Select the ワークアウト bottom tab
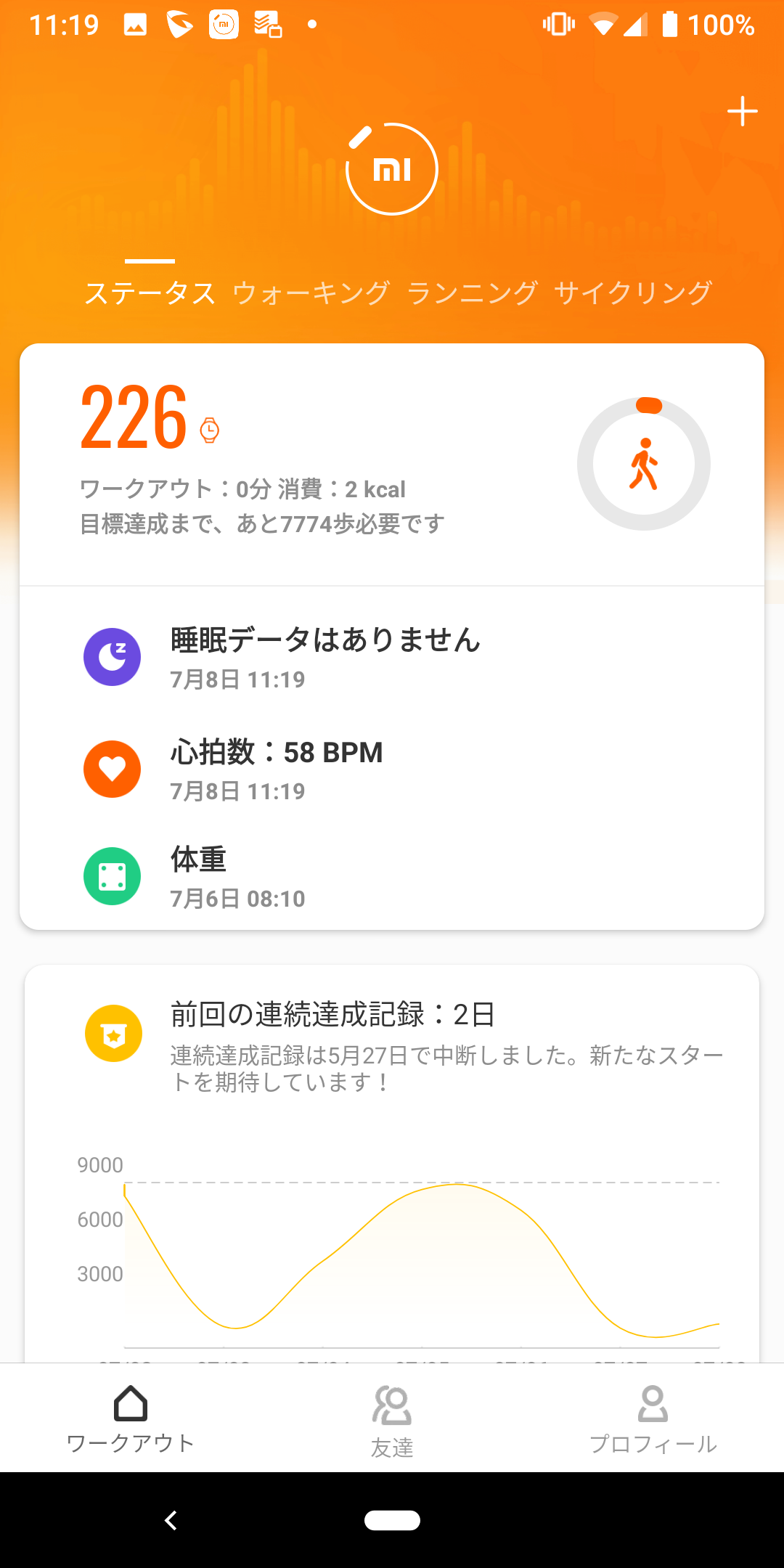 (131, 1420)
